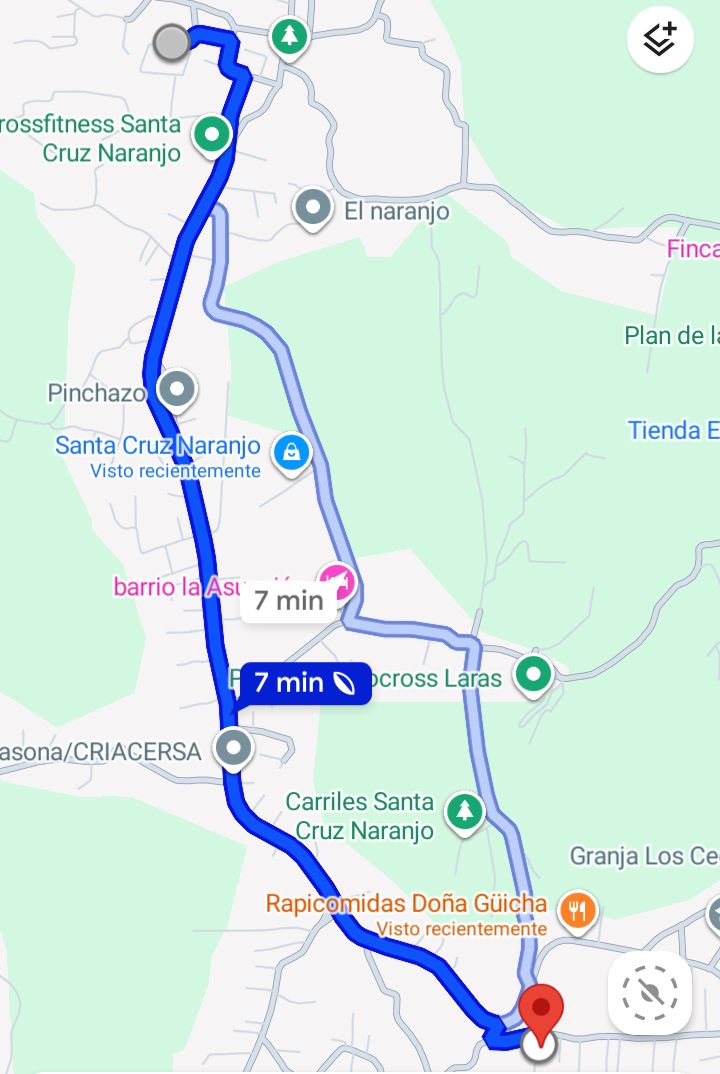Open Crossfitness Santa Cruz Naranjo marker
Image resolution: width=720 pixels, height=1074 pixels.
pos(211,134)
